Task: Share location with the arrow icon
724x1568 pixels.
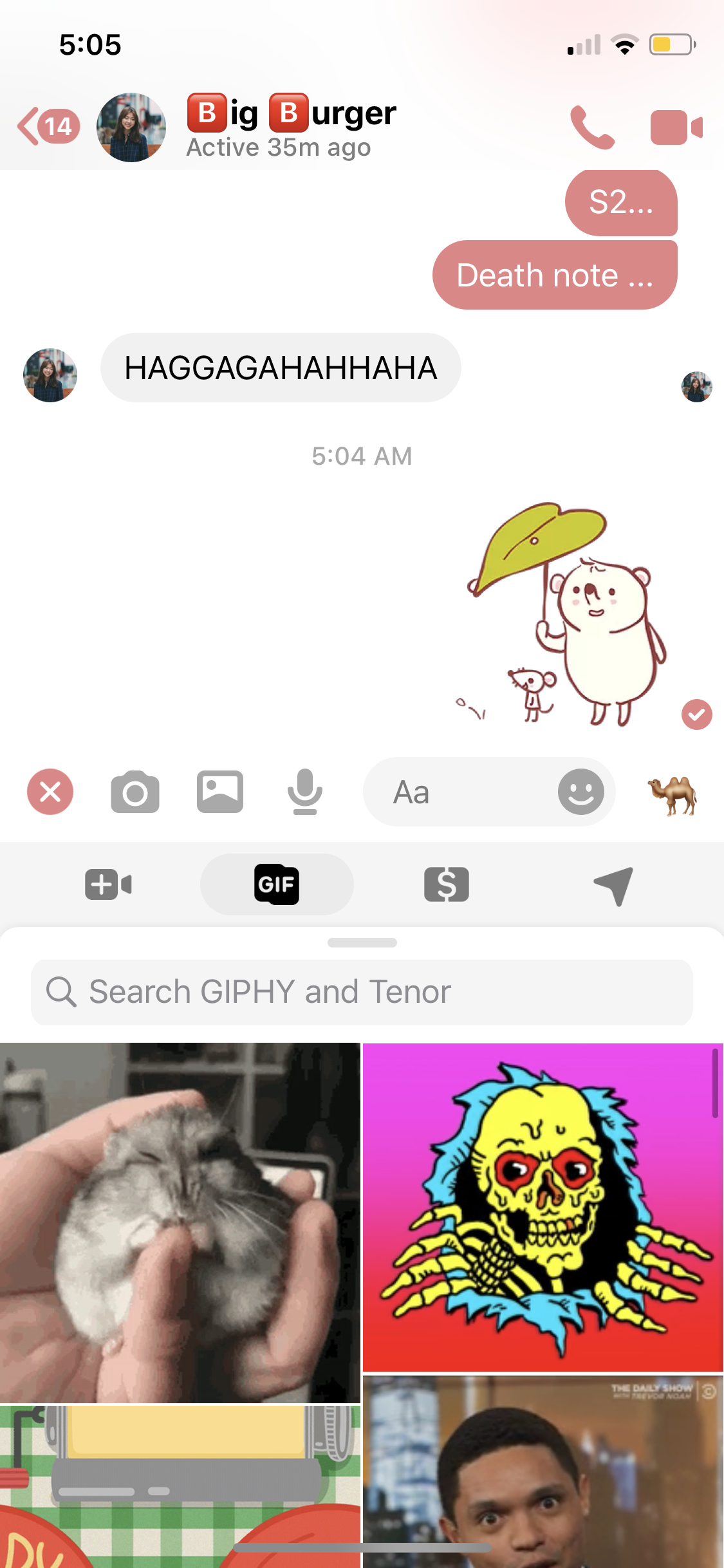Action: tap(614, 886)
